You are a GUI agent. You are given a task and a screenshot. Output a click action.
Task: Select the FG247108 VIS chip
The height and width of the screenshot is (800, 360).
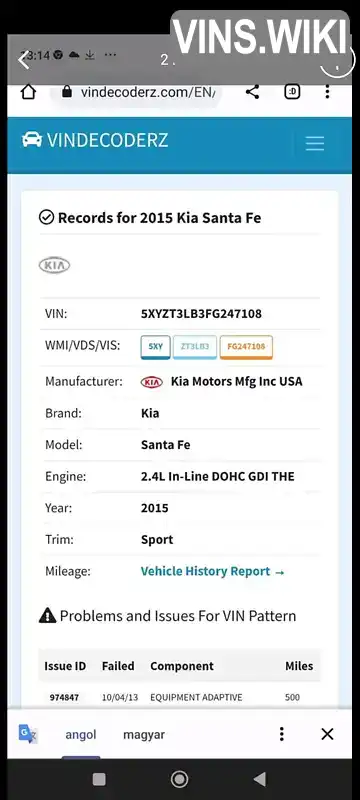(x=246, y=347)
